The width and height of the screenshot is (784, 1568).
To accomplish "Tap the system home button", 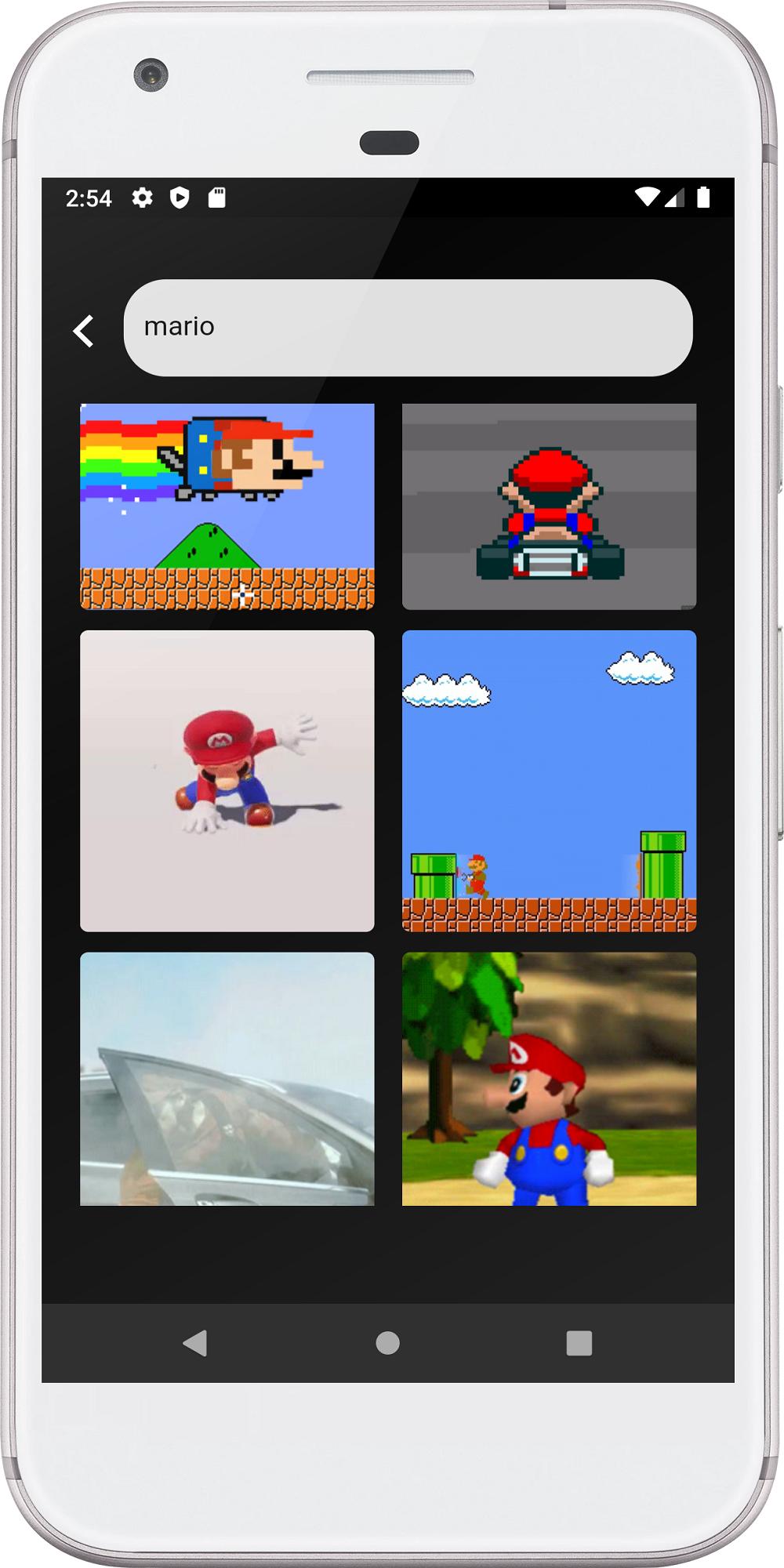I will (388, 1343).
